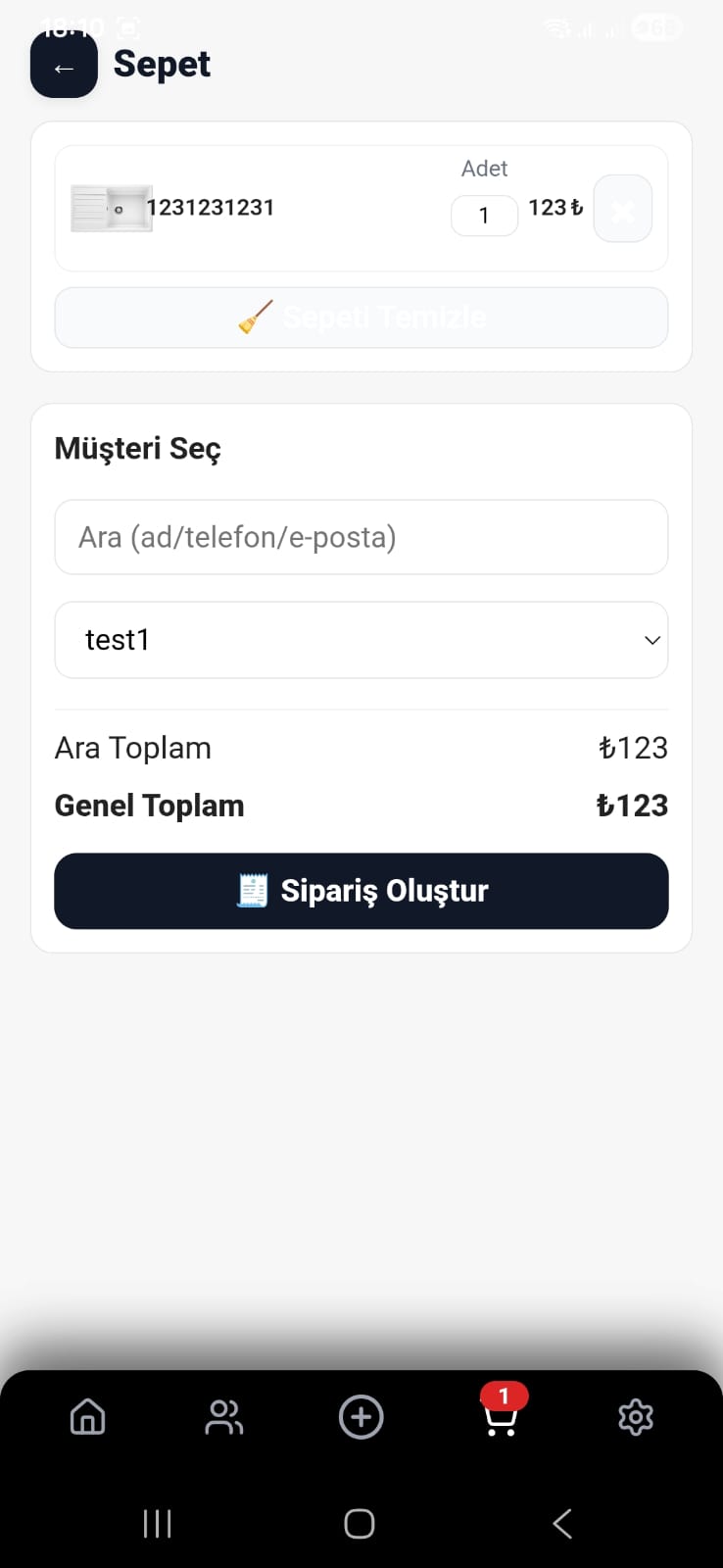Tap the cart notification badge showing 1
The height and width of the screenshot is (1568, 723).
click(x=503, y=1396)
